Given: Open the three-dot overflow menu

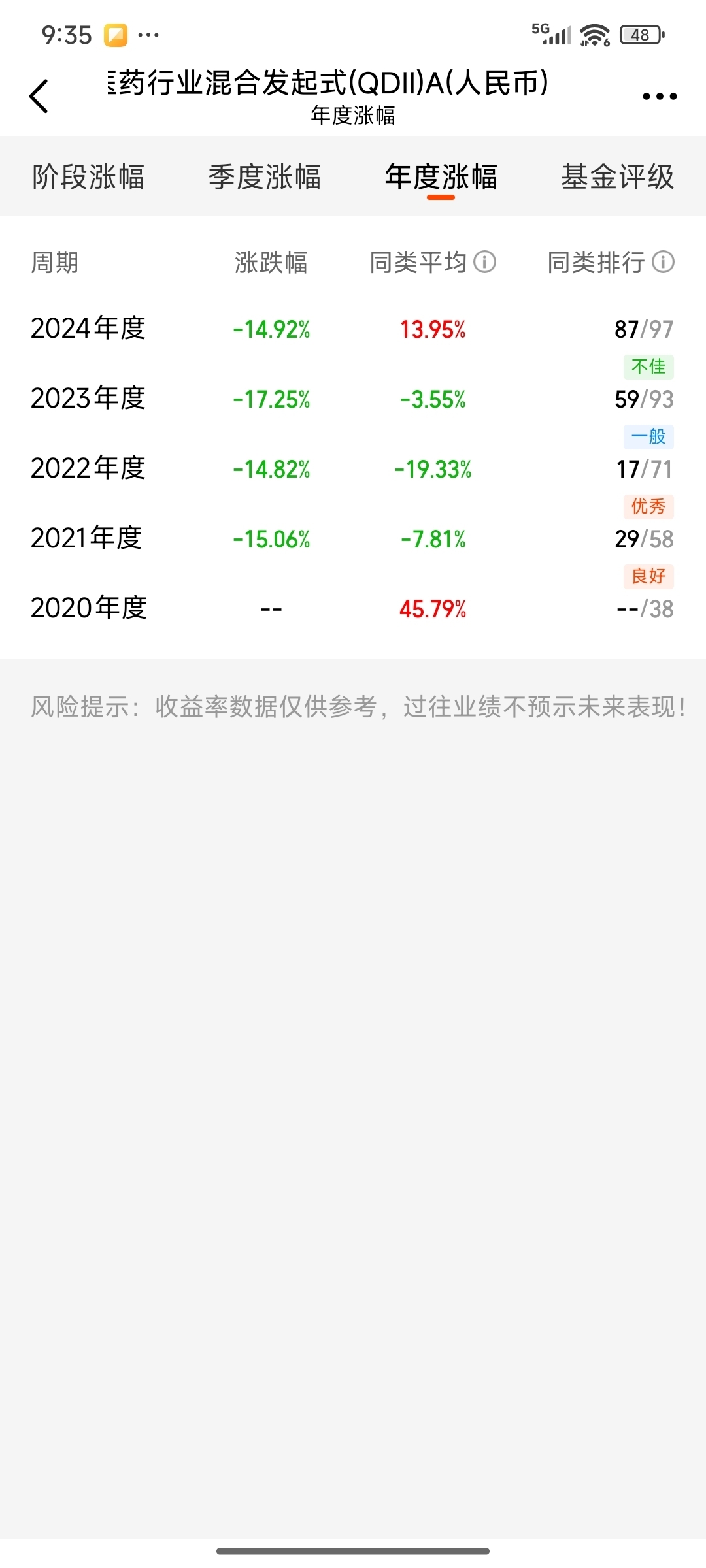Looking at the screenshot, I should [x=660, y=96].
